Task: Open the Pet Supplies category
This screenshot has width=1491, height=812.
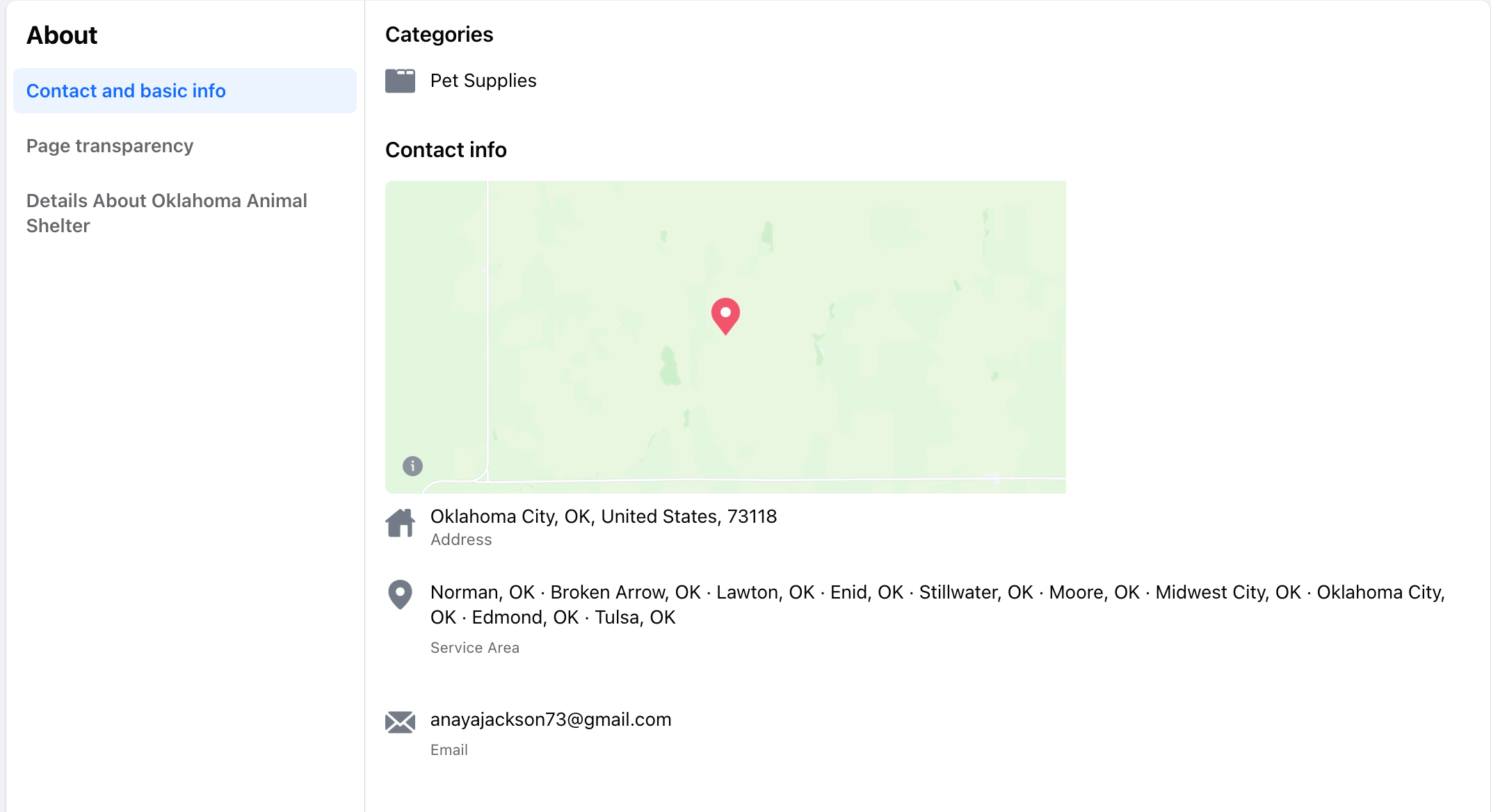Action: pos(483,81)
